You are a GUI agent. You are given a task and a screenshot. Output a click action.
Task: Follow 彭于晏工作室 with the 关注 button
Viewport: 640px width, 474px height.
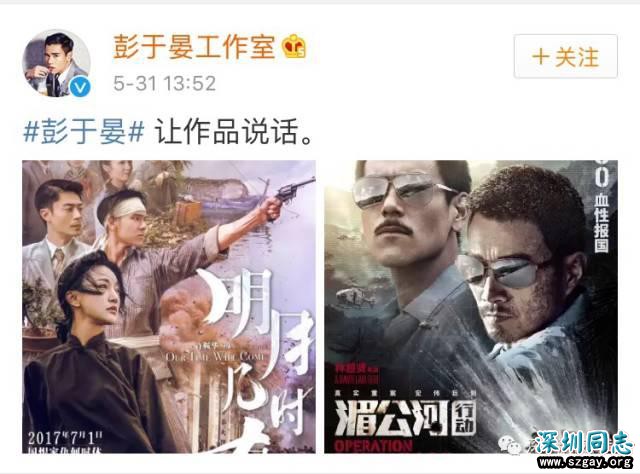click(x=565, y=56)
